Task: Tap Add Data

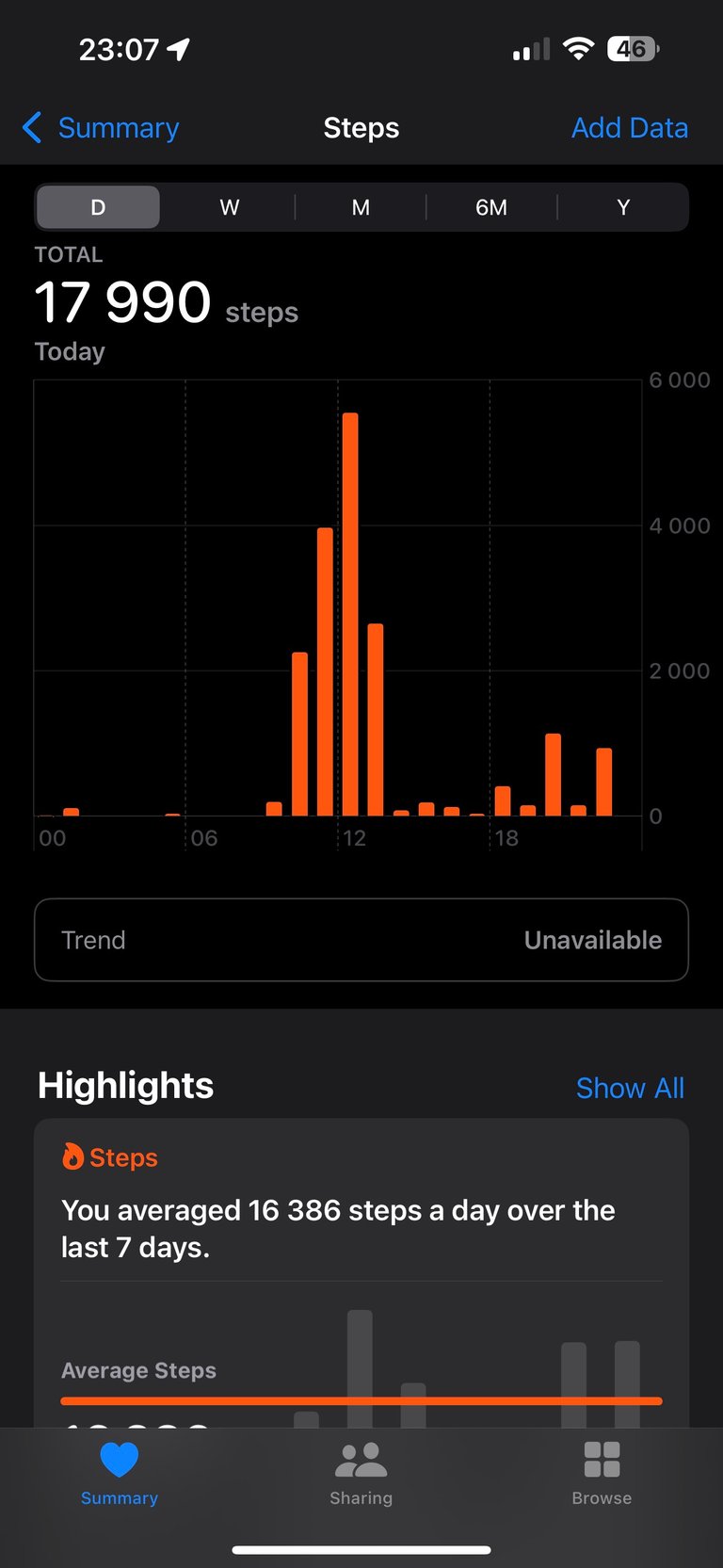Action: click(x=630, y=128)
